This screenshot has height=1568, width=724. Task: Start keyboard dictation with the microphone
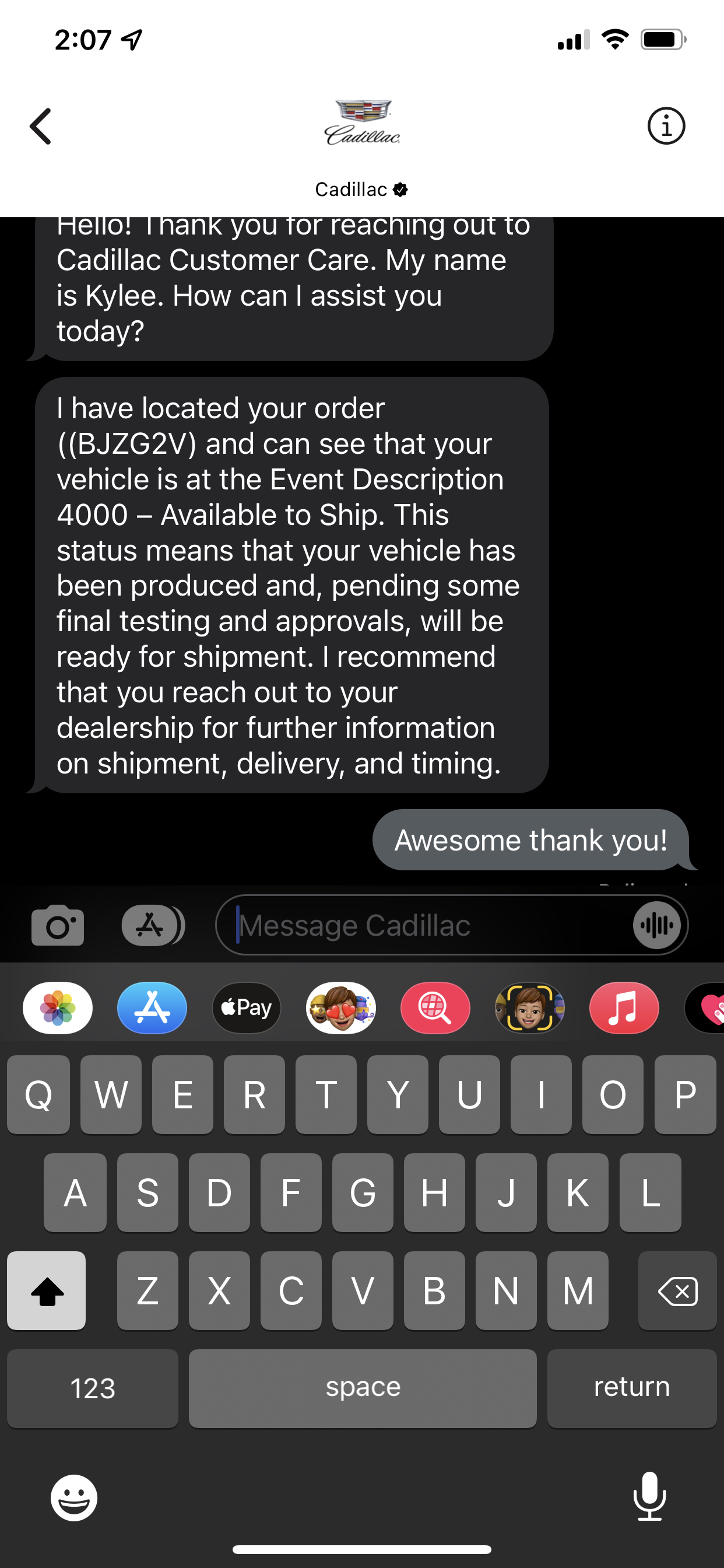pyautogui.click(x=650, y=1496)
